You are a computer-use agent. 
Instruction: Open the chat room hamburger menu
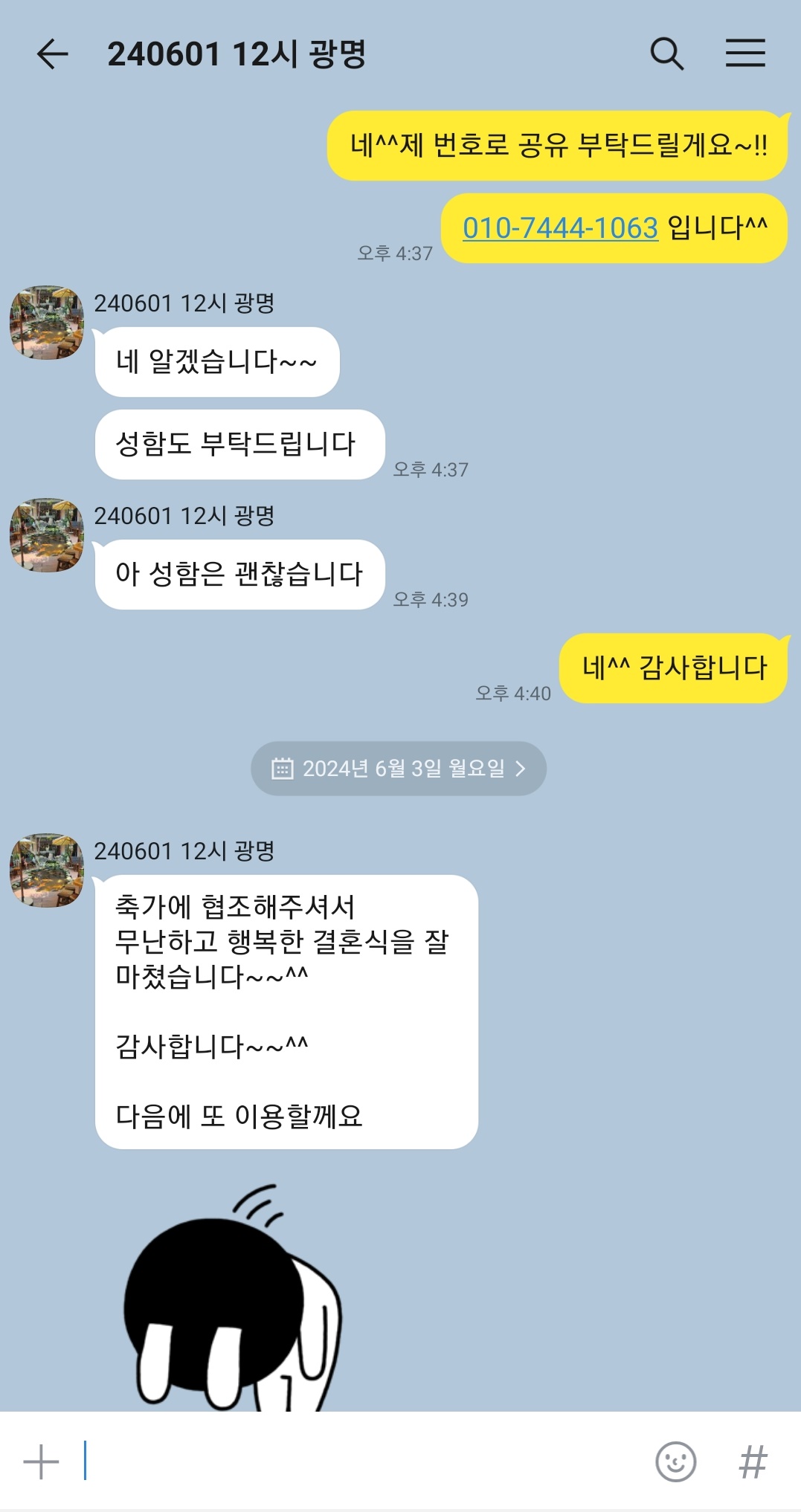point(745,54)
